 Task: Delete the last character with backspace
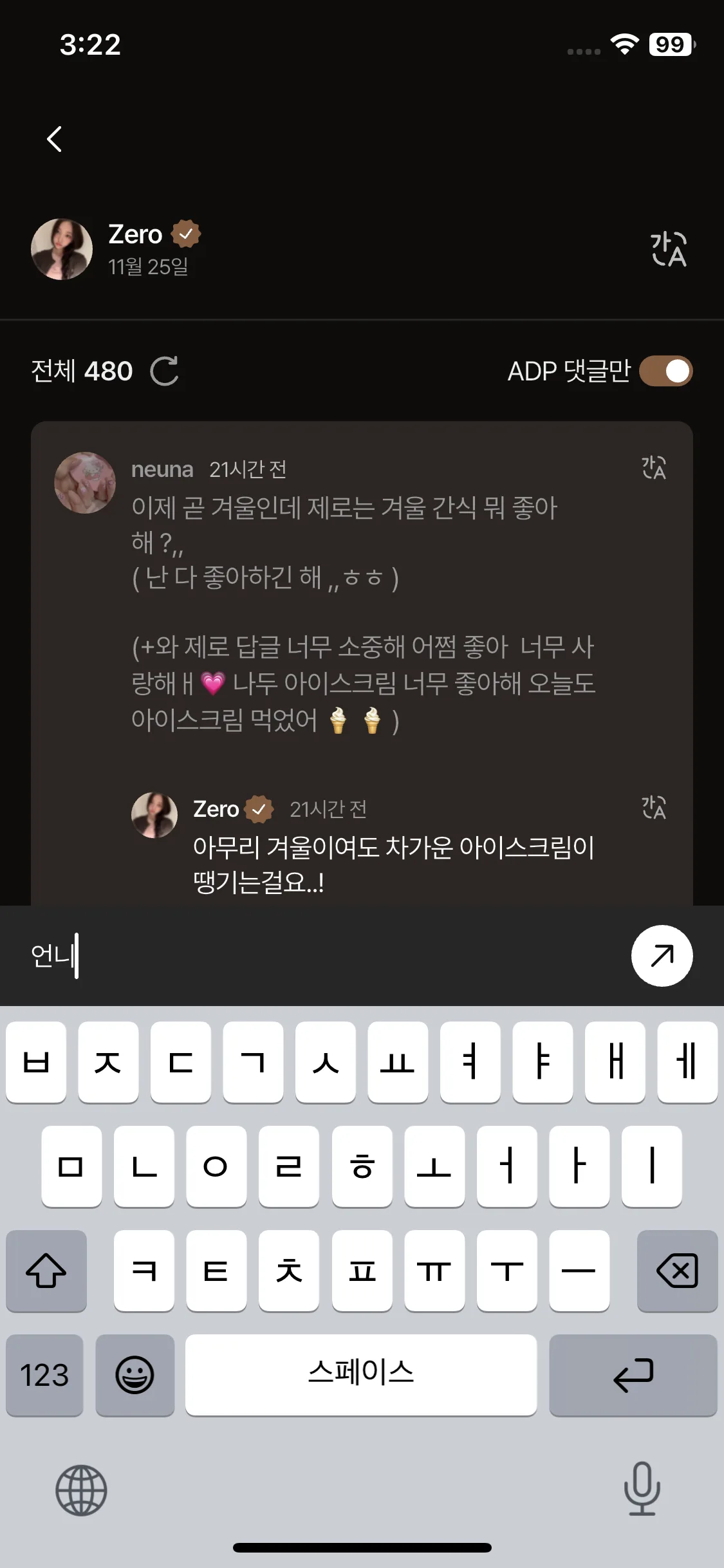coord(676,1271)
